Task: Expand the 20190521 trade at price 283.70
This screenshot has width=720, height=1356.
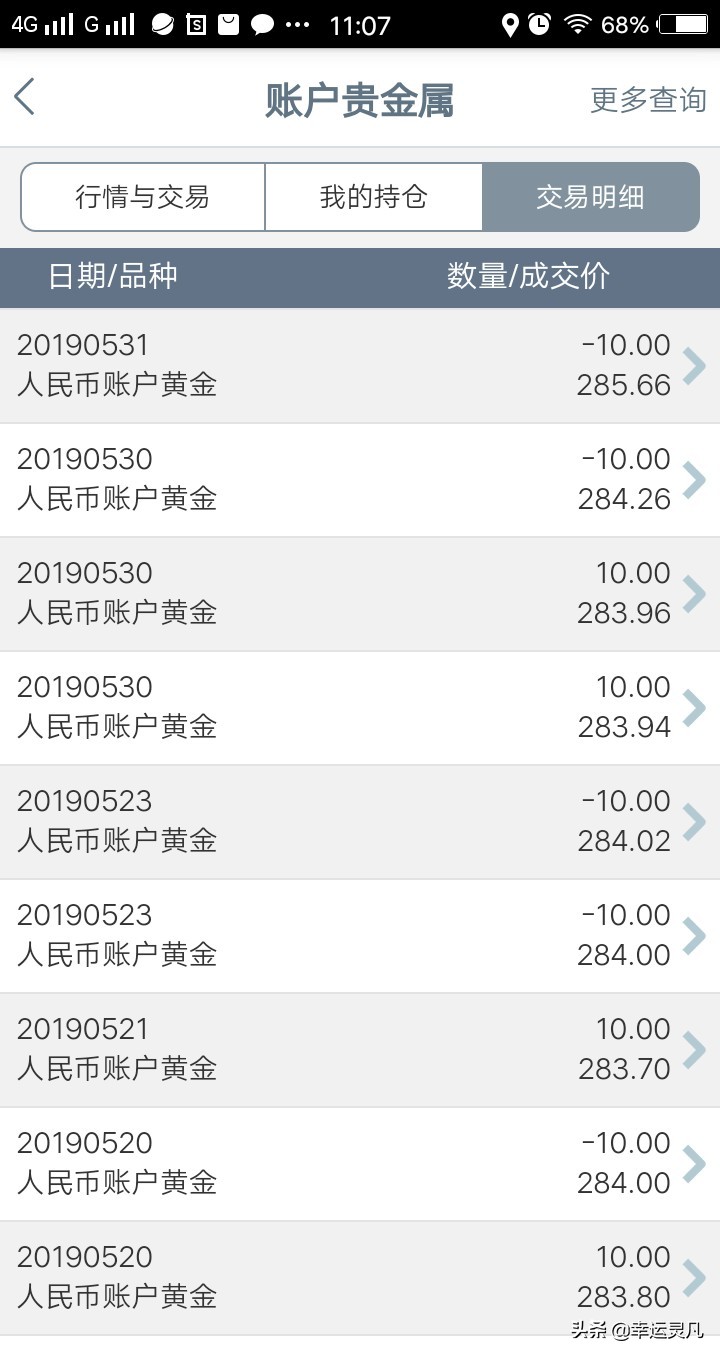Action: 360,1048
